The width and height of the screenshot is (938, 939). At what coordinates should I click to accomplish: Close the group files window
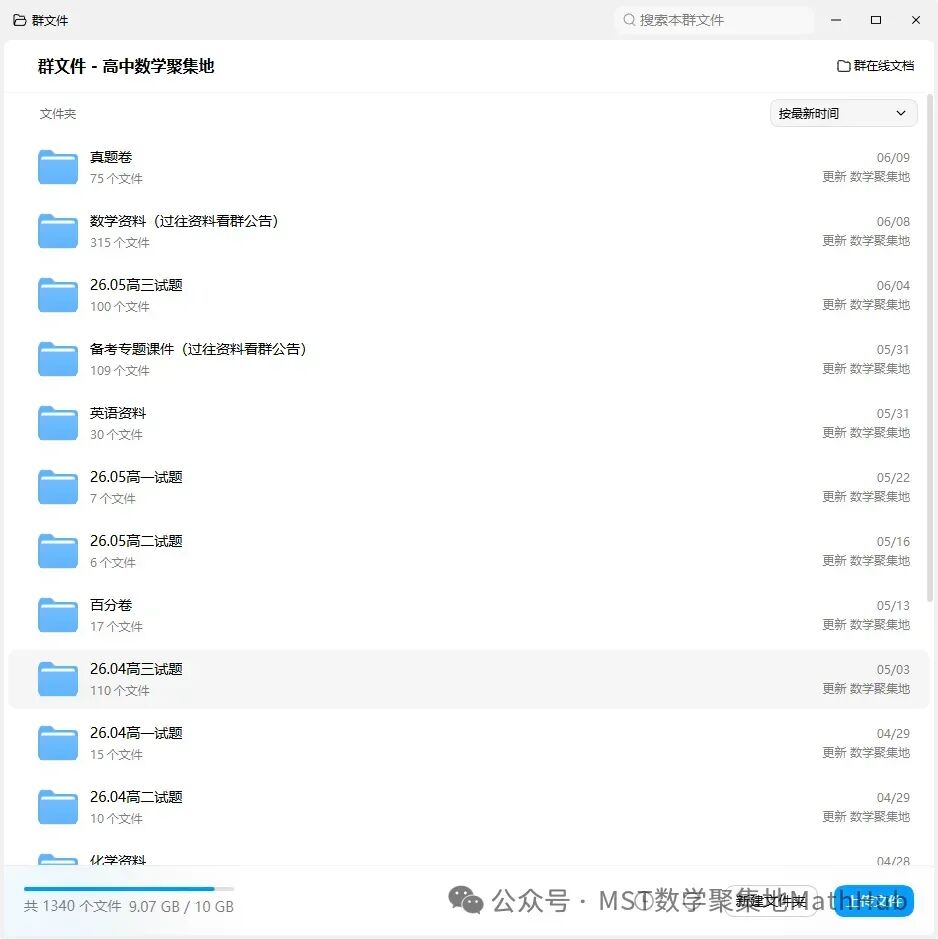[x=915, y=20]
